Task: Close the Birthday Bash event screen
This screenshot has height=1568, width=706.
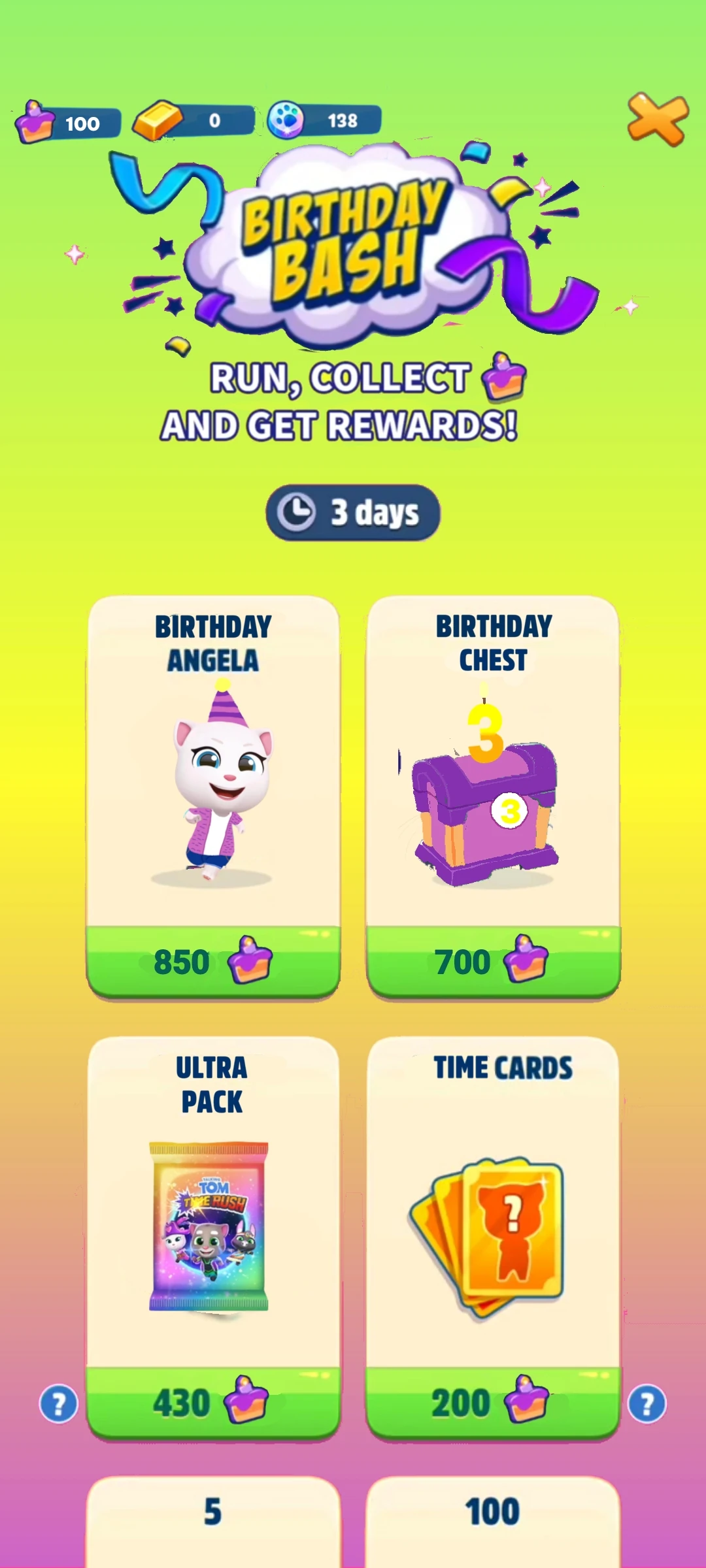Action: point(657,119)
